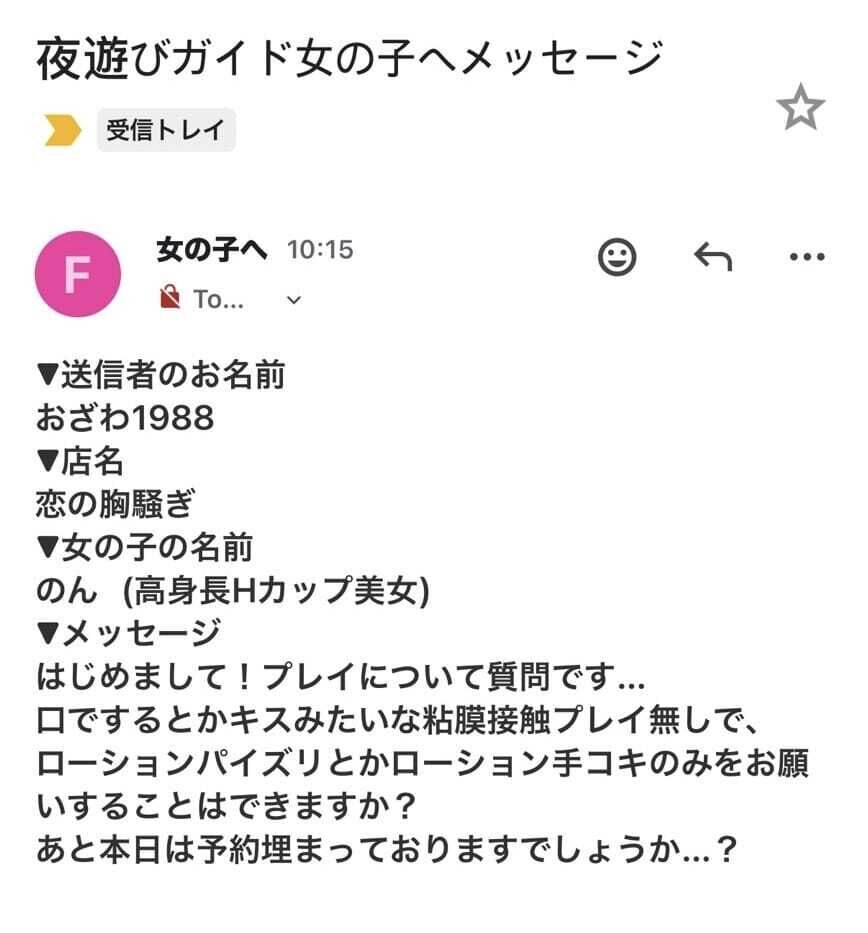Expand the recipient details chevron

(x=293, y=299)
